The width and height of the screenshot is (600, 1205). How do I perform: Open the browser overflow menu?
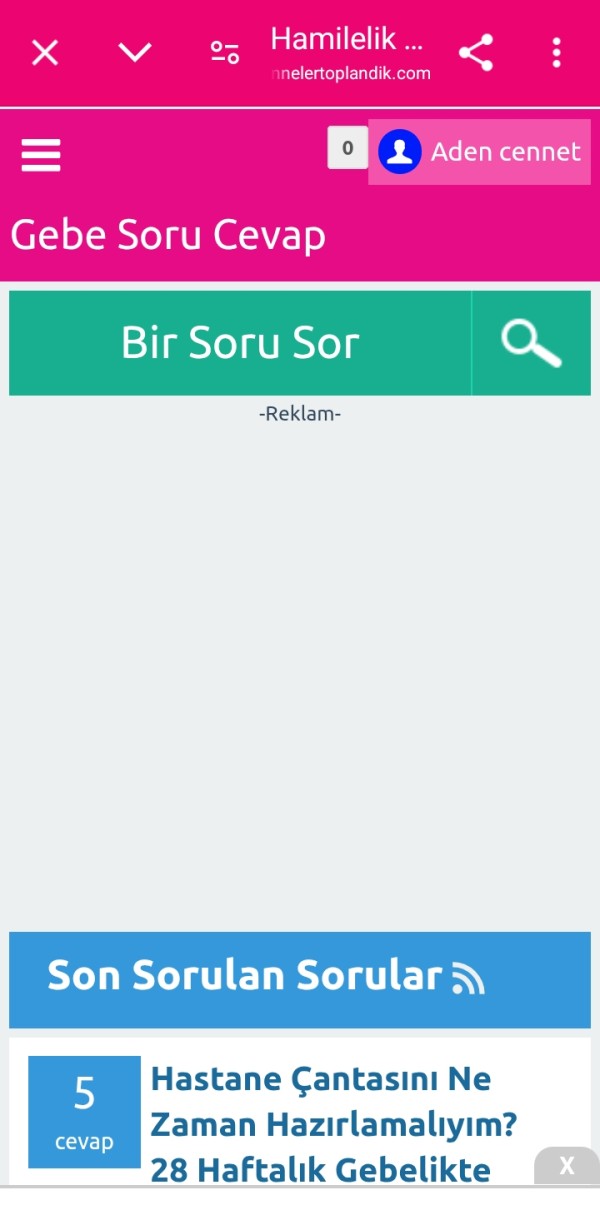[557, 53]
